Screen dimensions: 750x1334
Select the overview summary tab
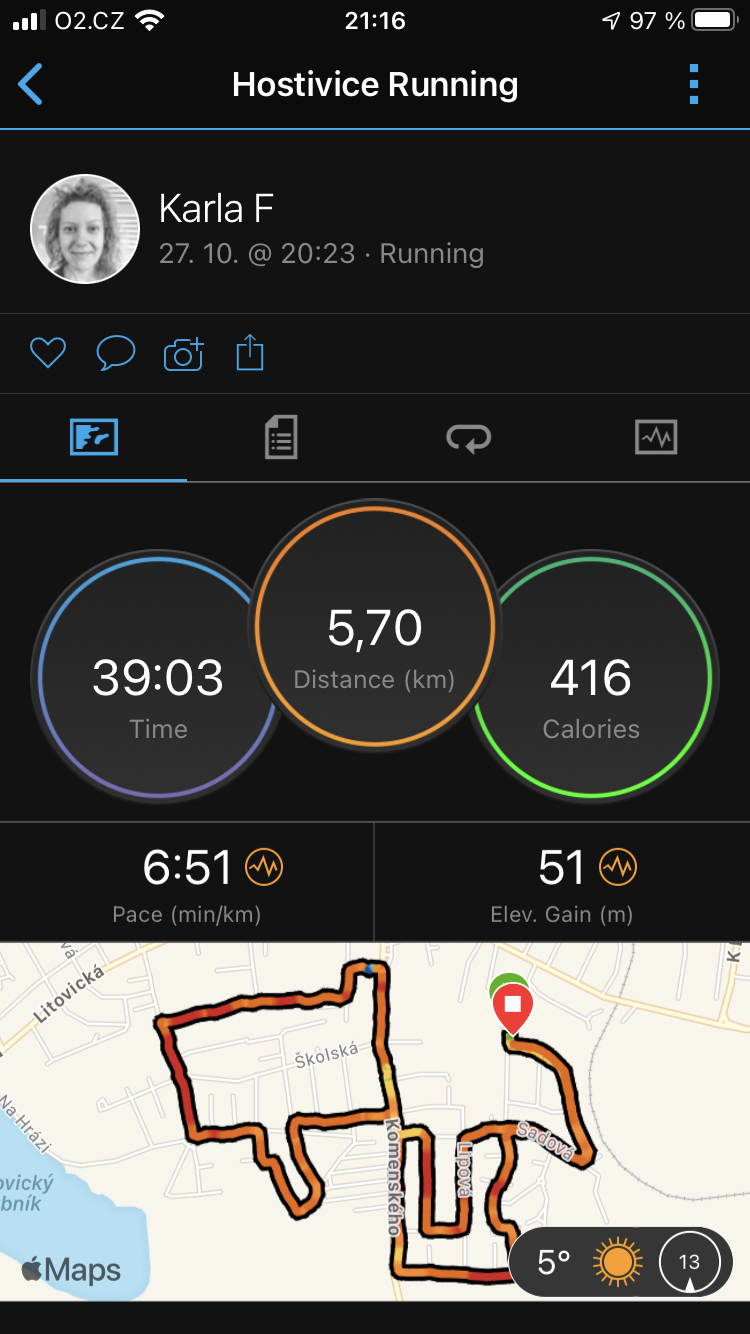94,438
